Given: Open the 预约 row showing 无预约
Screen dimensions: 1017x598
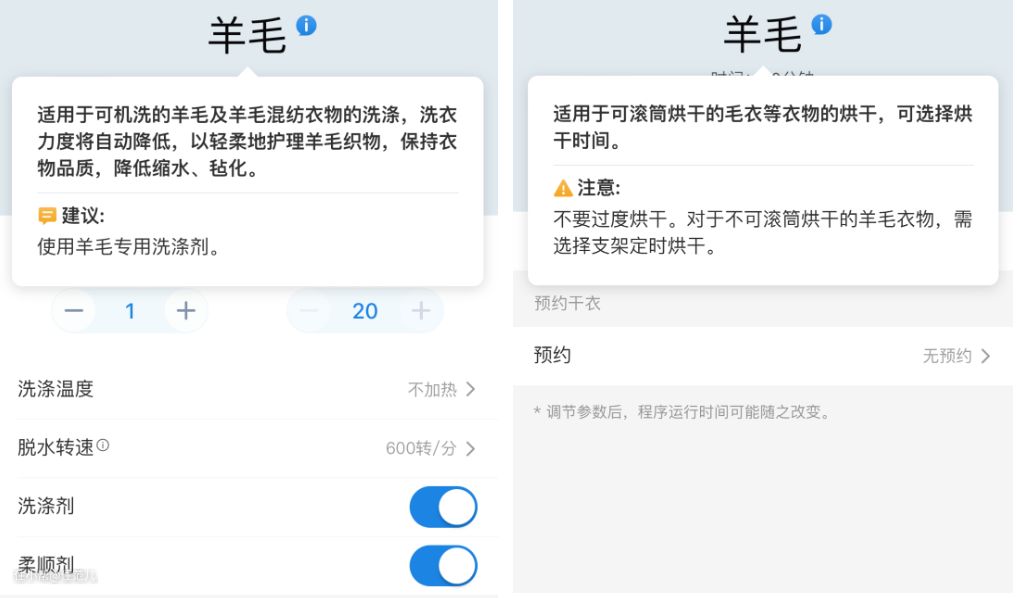Looking at the screenshot, I should 762,355.
